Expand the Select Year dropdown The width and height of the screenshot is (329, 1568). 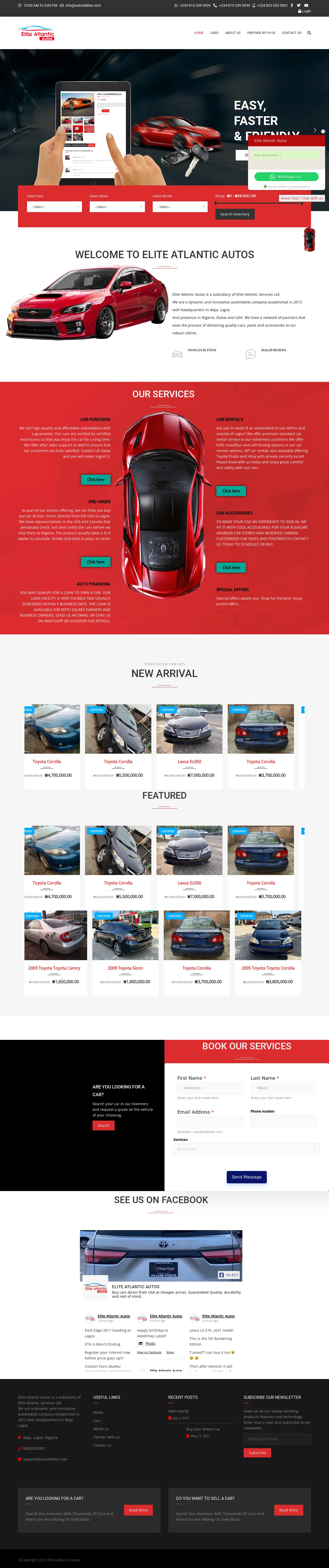54,207
